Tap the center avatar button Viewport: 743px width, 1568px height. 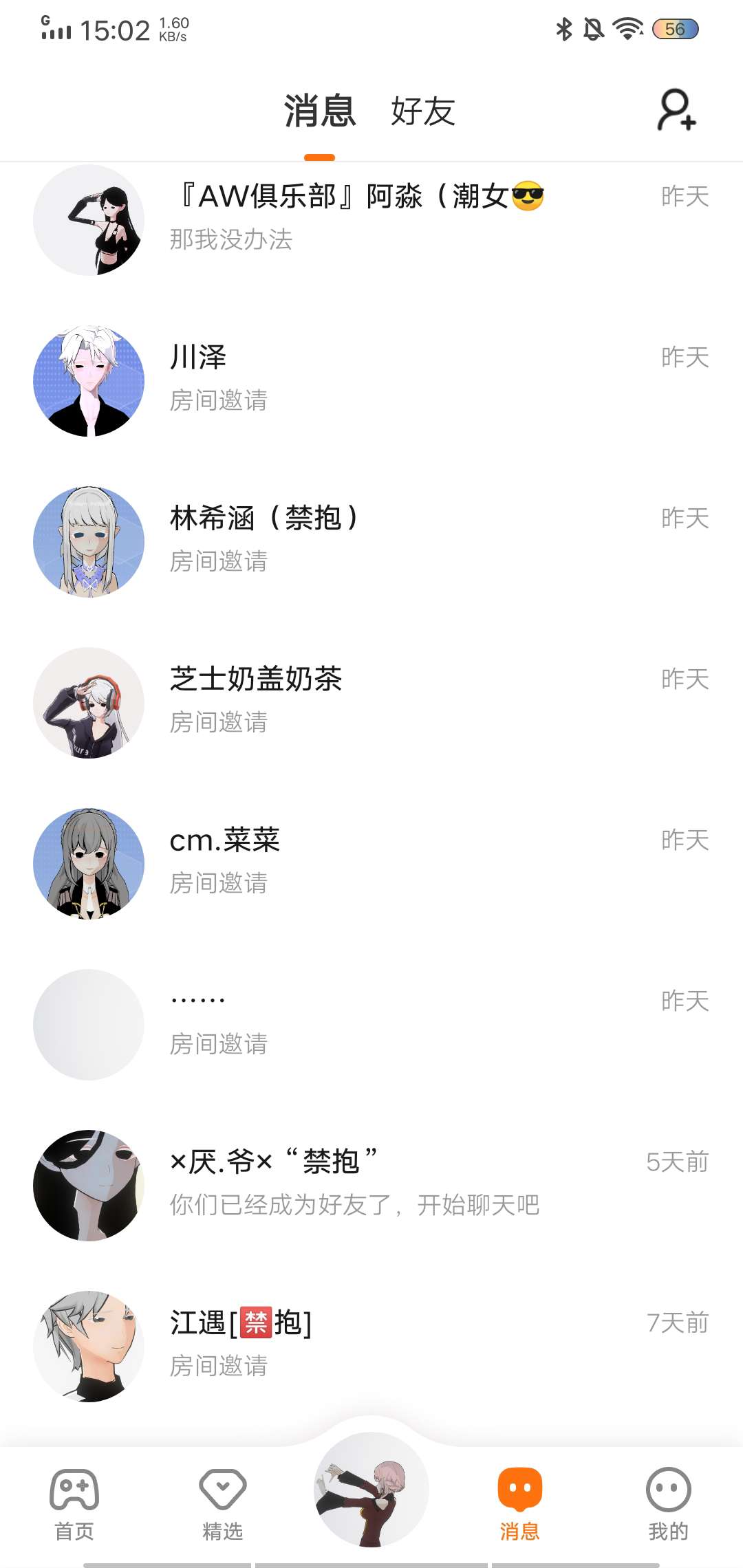click(x=371, y=1490)
